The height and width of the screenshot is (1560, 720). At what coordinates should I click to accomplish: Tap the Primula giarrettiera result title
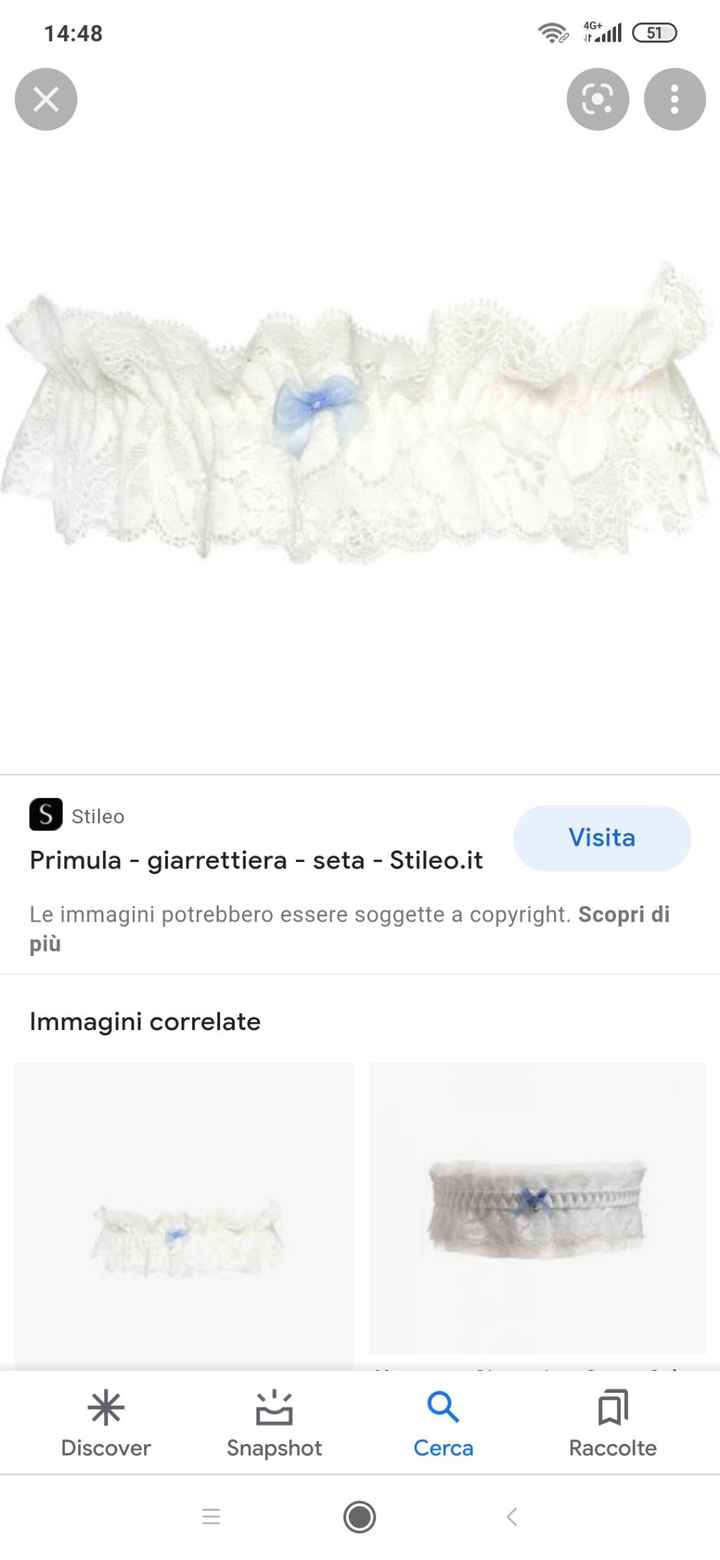(x=255, y=859)
